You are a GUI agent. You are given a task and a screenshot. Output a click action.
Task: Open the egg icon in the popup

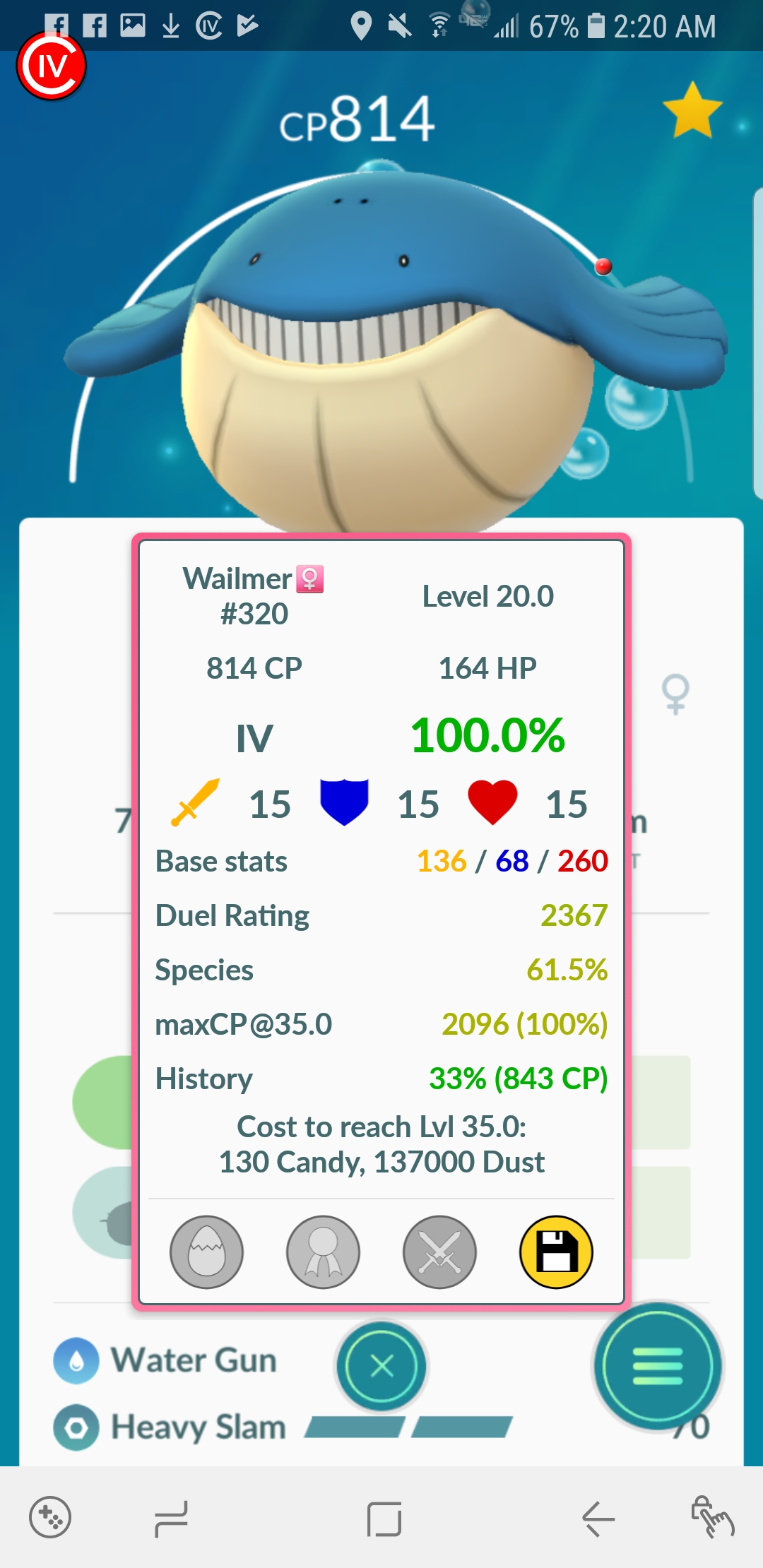[x=206, y=1252]
